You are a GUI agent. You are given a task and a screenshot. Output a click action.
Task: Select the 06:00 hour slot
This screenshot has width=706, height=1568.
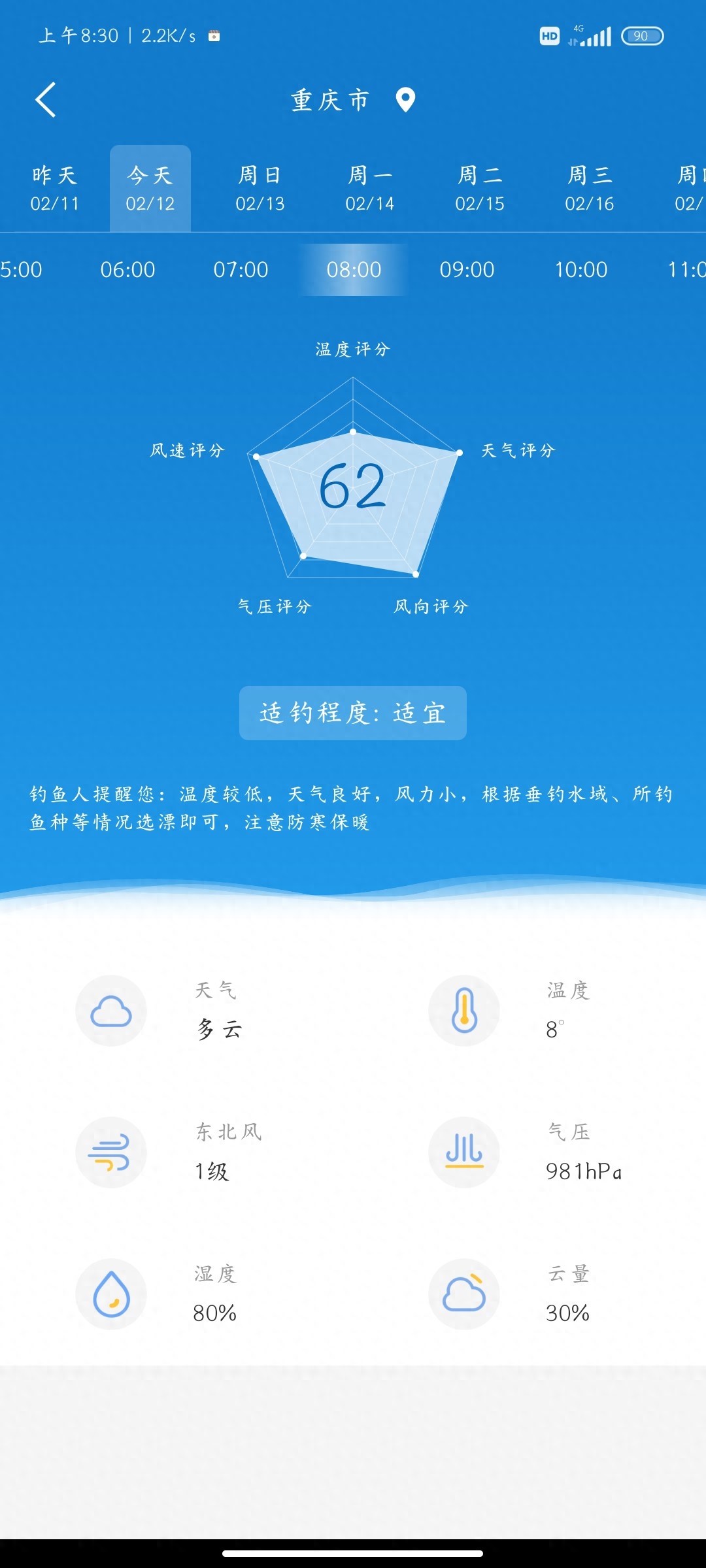(128, 270)
